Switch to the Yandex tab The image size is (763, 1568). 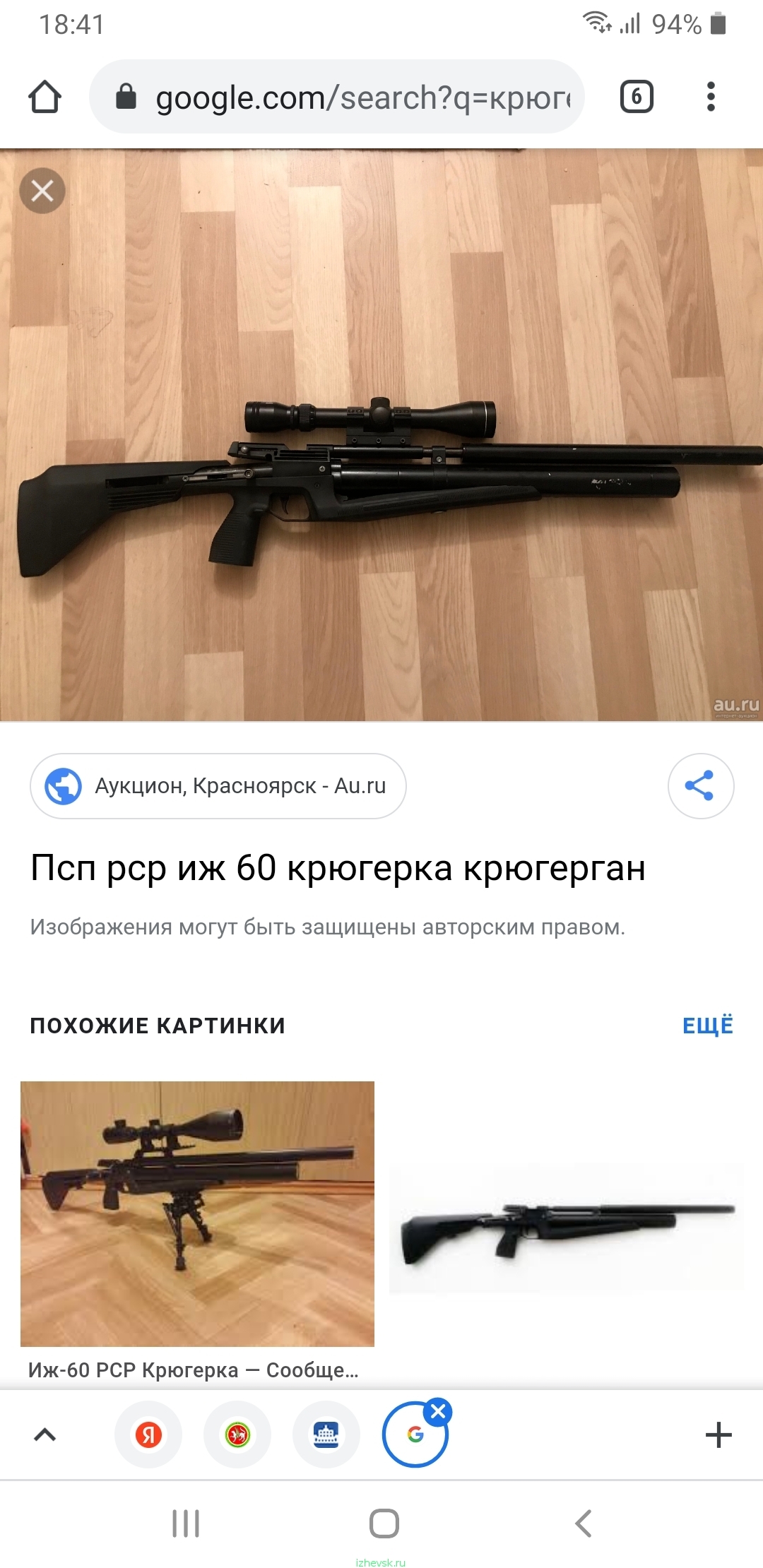tap(148, 1435)
